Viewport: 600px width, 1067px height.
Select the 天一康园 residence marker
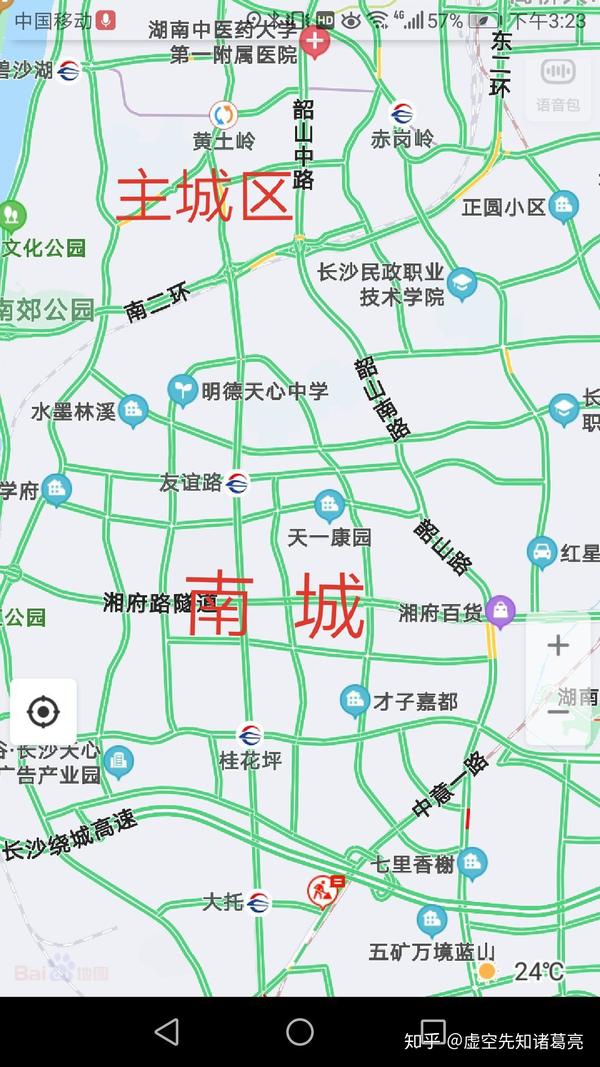pos(329,506)
